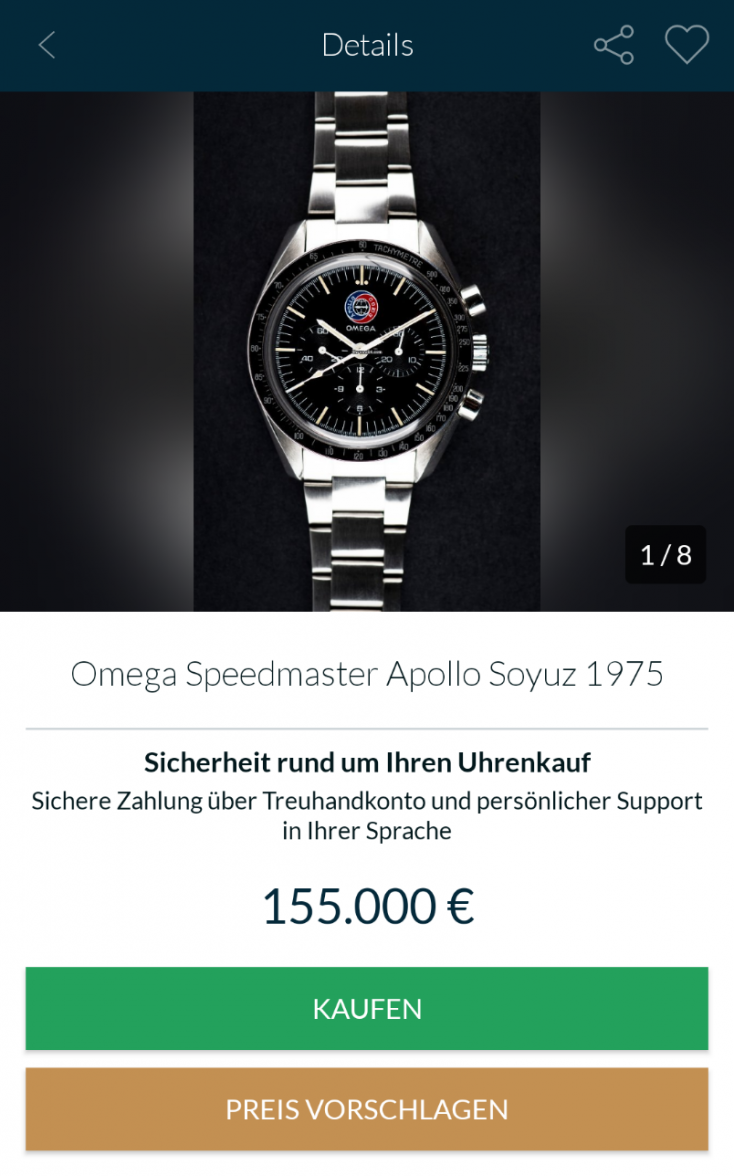Select Preis vorschlagen to suggest a price
Screen dimensions: 734x1176
coord(367,1109)
